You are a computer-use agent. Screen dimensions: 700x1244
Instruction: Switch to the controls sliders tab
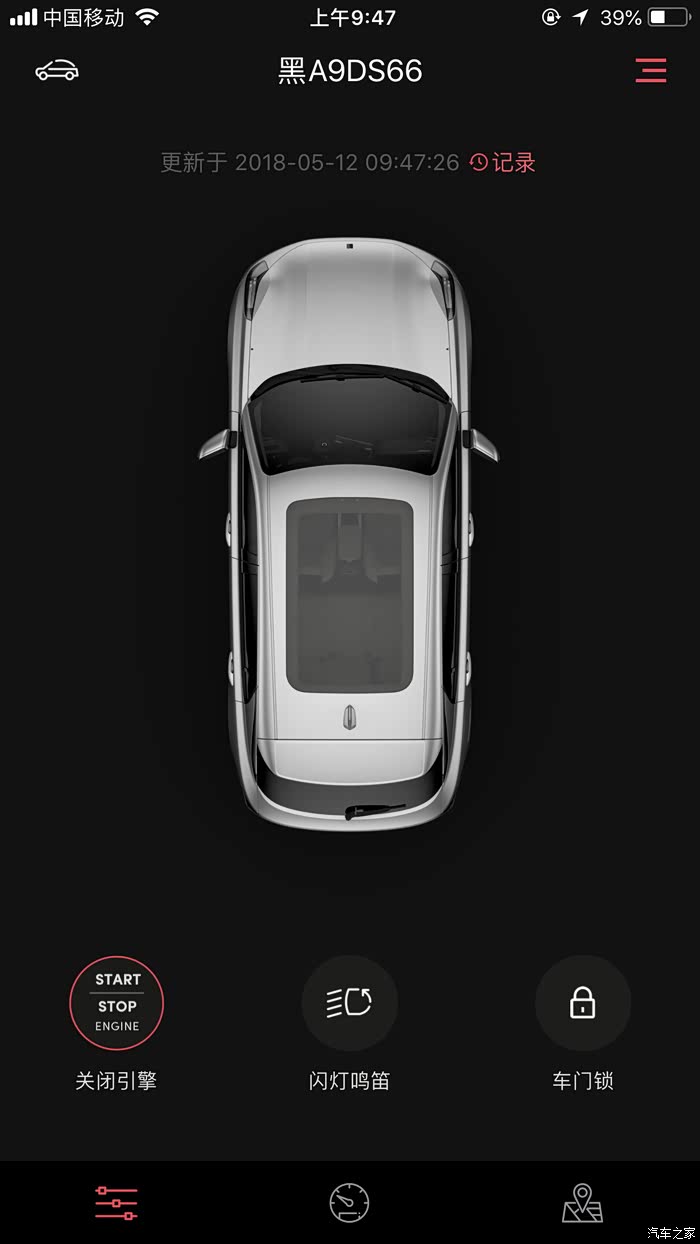[x=116, y=1202]
